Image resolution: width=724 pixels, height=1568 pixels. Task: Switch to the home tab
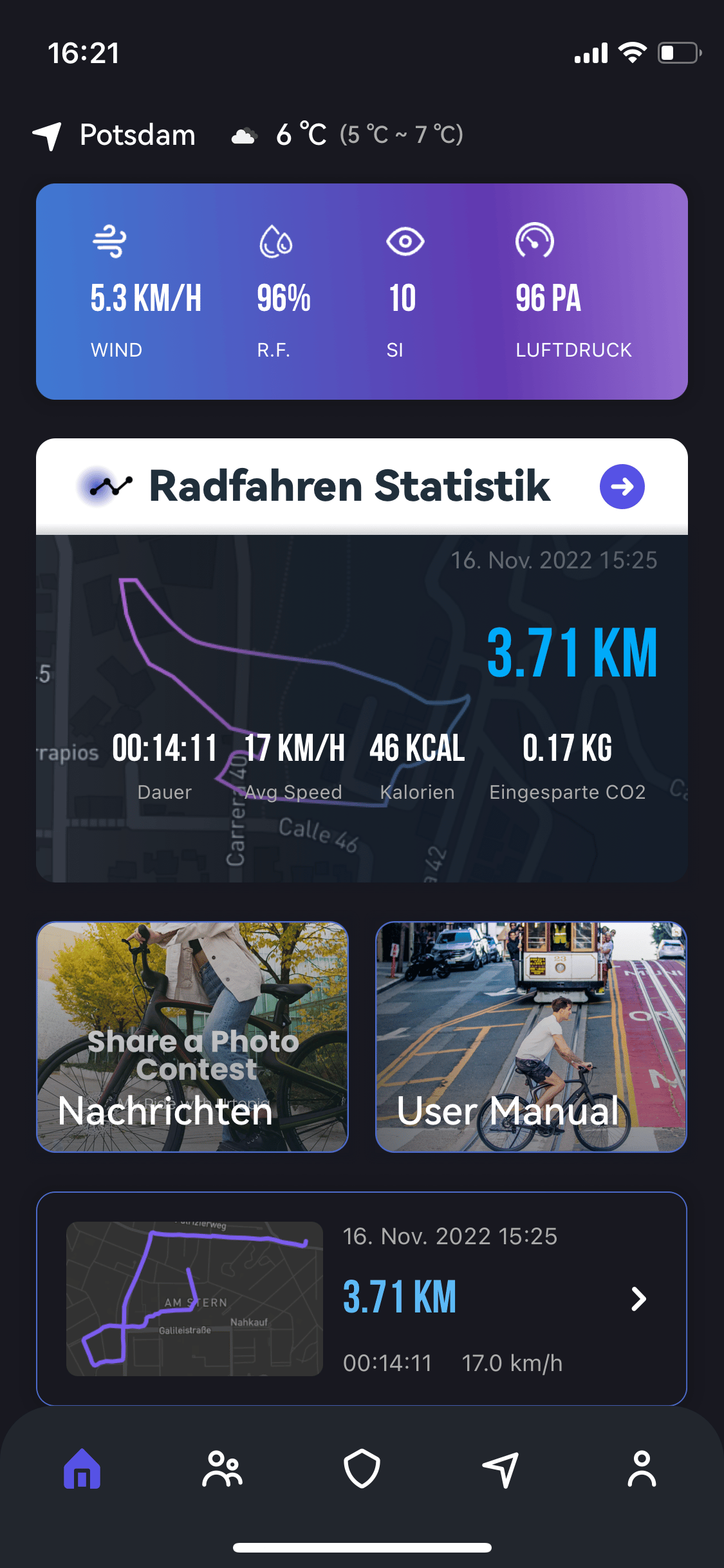click(x=82, y=1469)
